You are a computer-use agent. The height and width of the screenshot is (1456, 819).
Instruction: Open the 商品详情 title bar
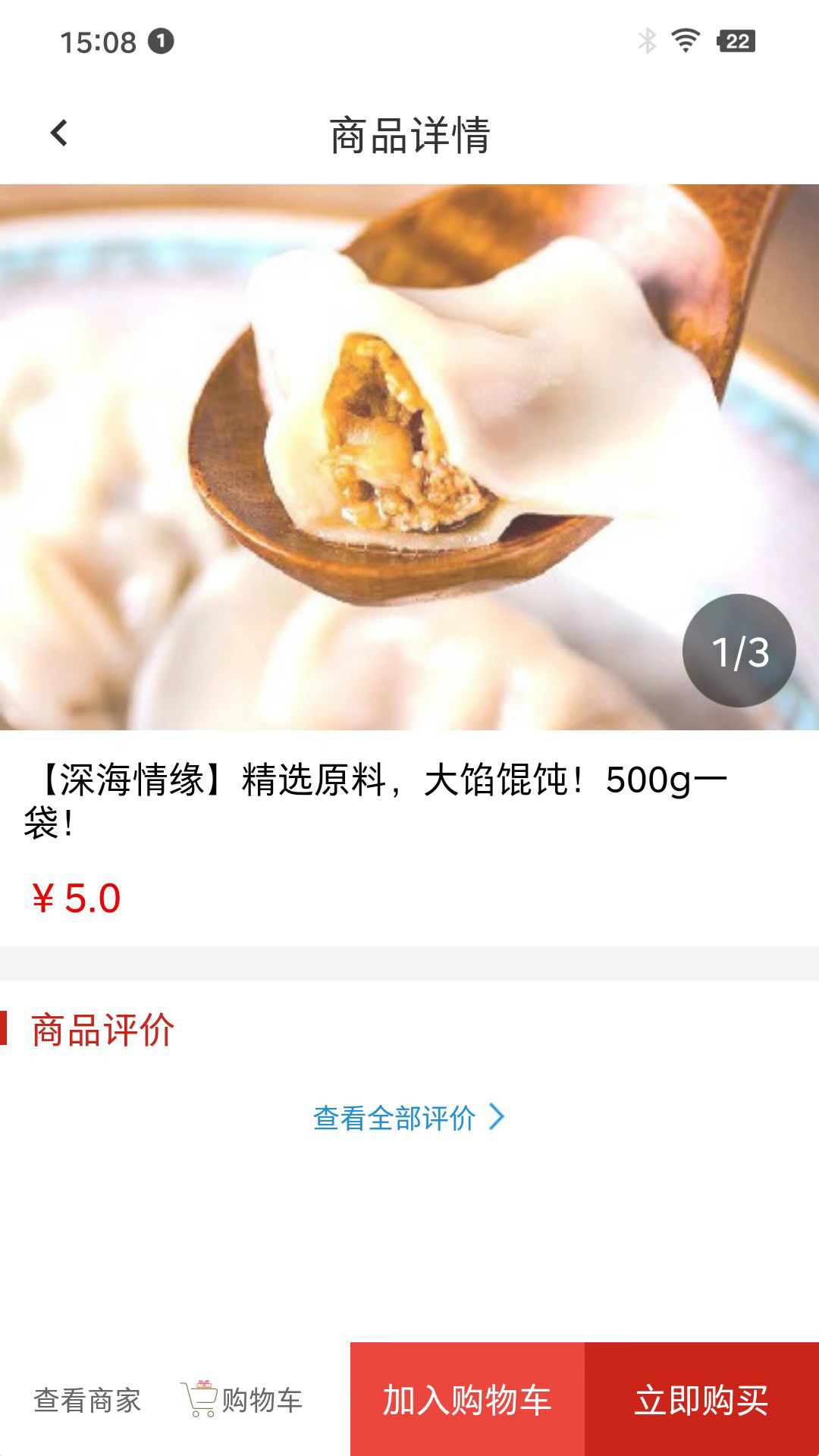point(409,132)
